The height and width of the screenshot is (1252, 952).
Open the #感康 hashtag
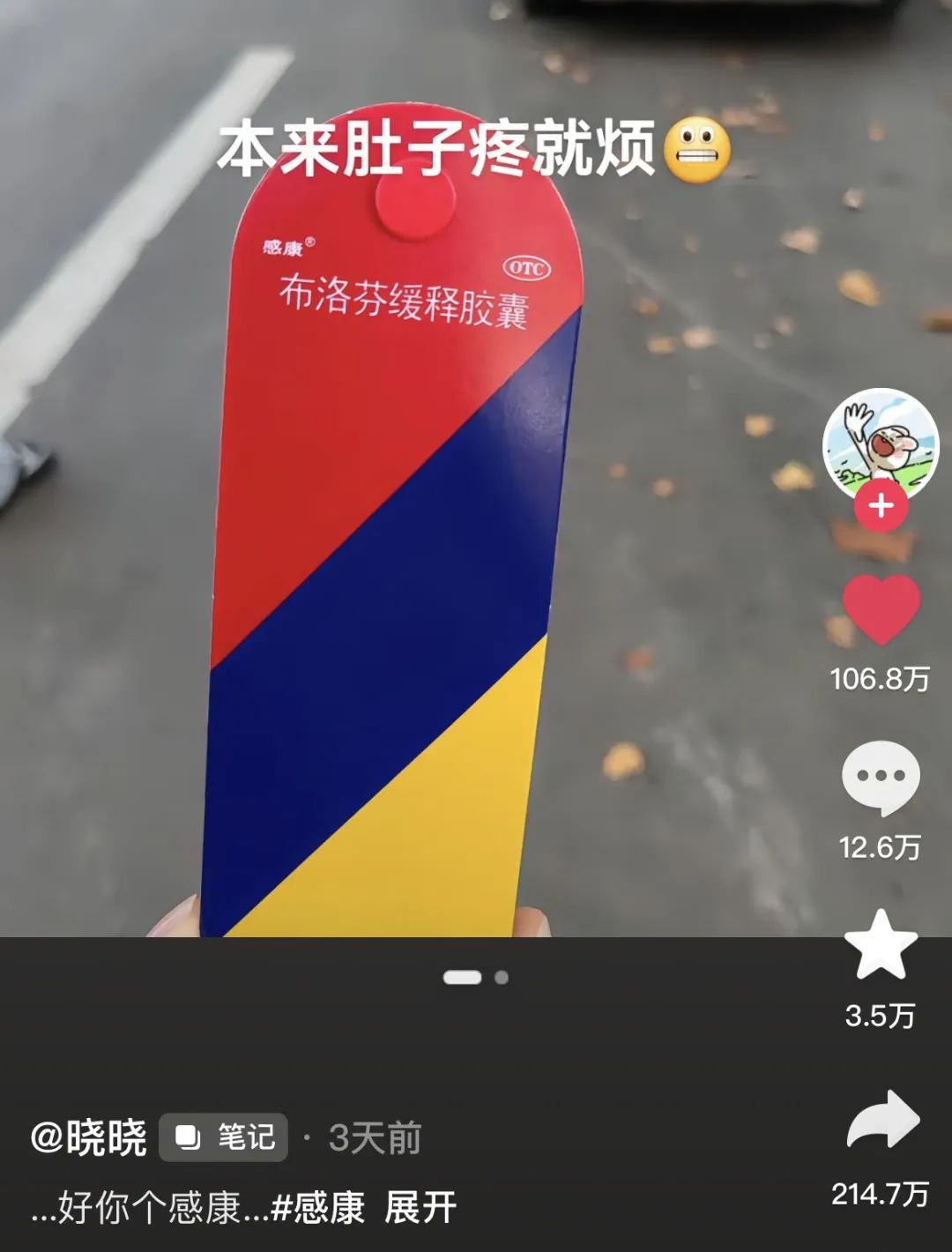pos(317,1207)
